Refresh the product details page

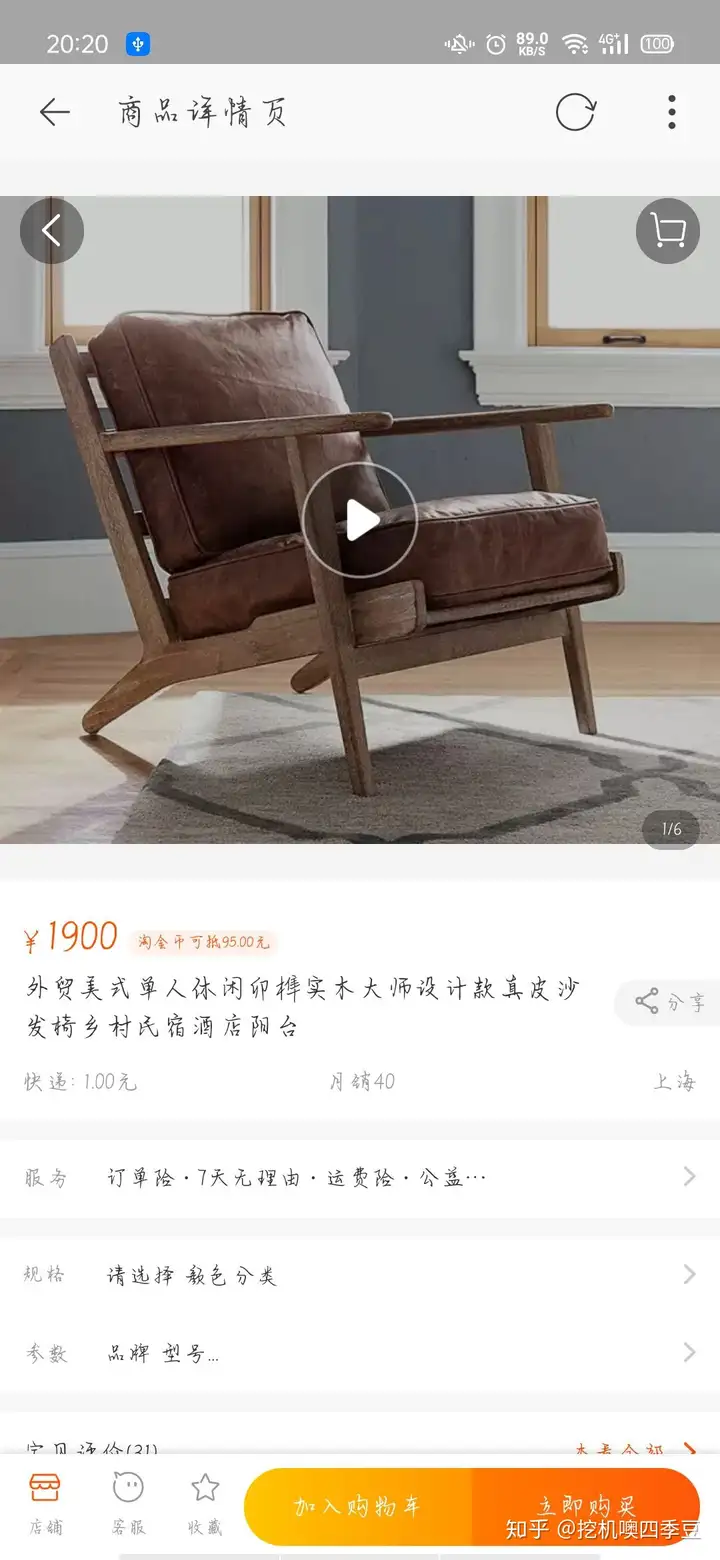pos(575,112)
